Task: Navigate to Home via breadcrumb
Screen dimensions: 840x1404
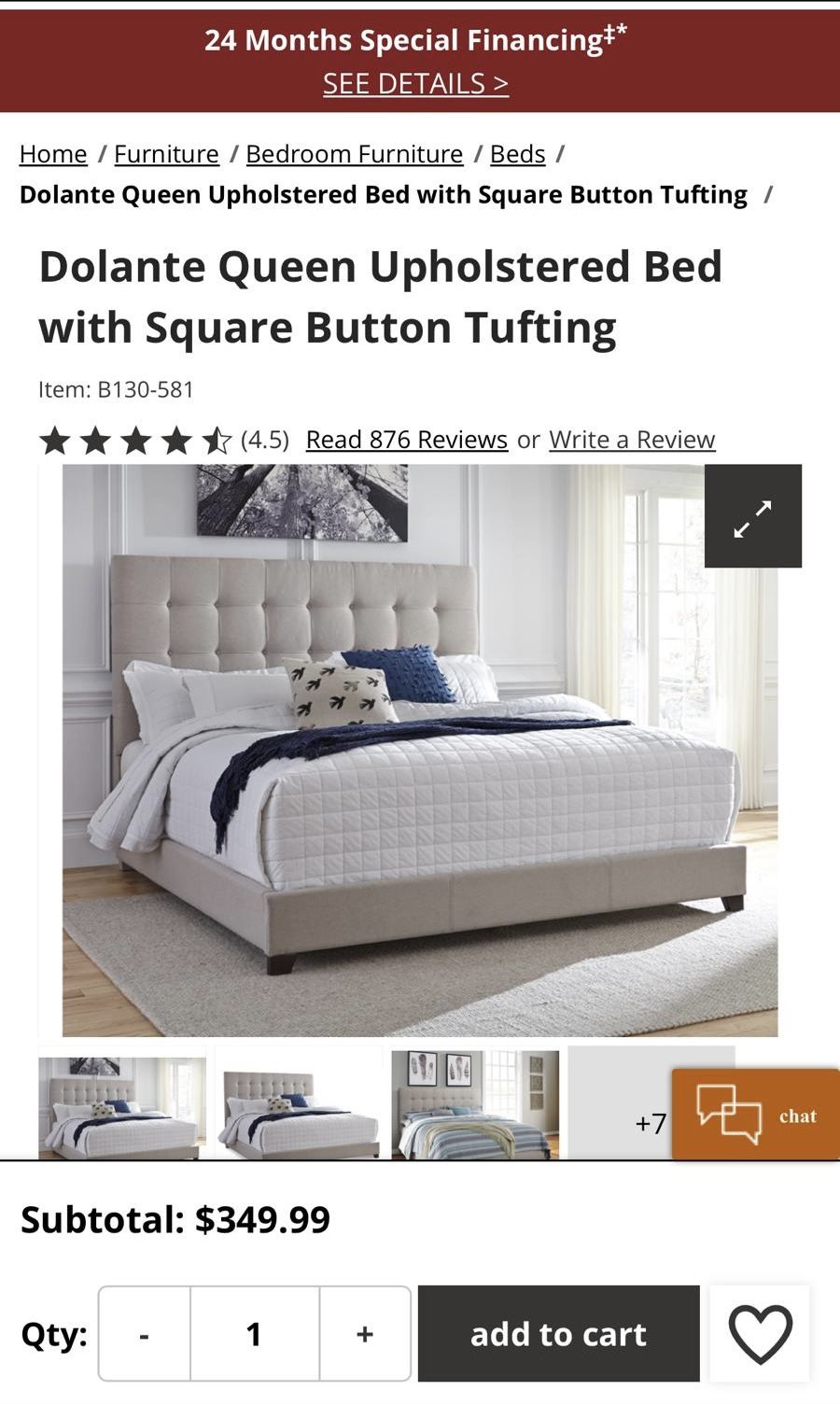Action: pyautogui.click(x=51, y=154)
